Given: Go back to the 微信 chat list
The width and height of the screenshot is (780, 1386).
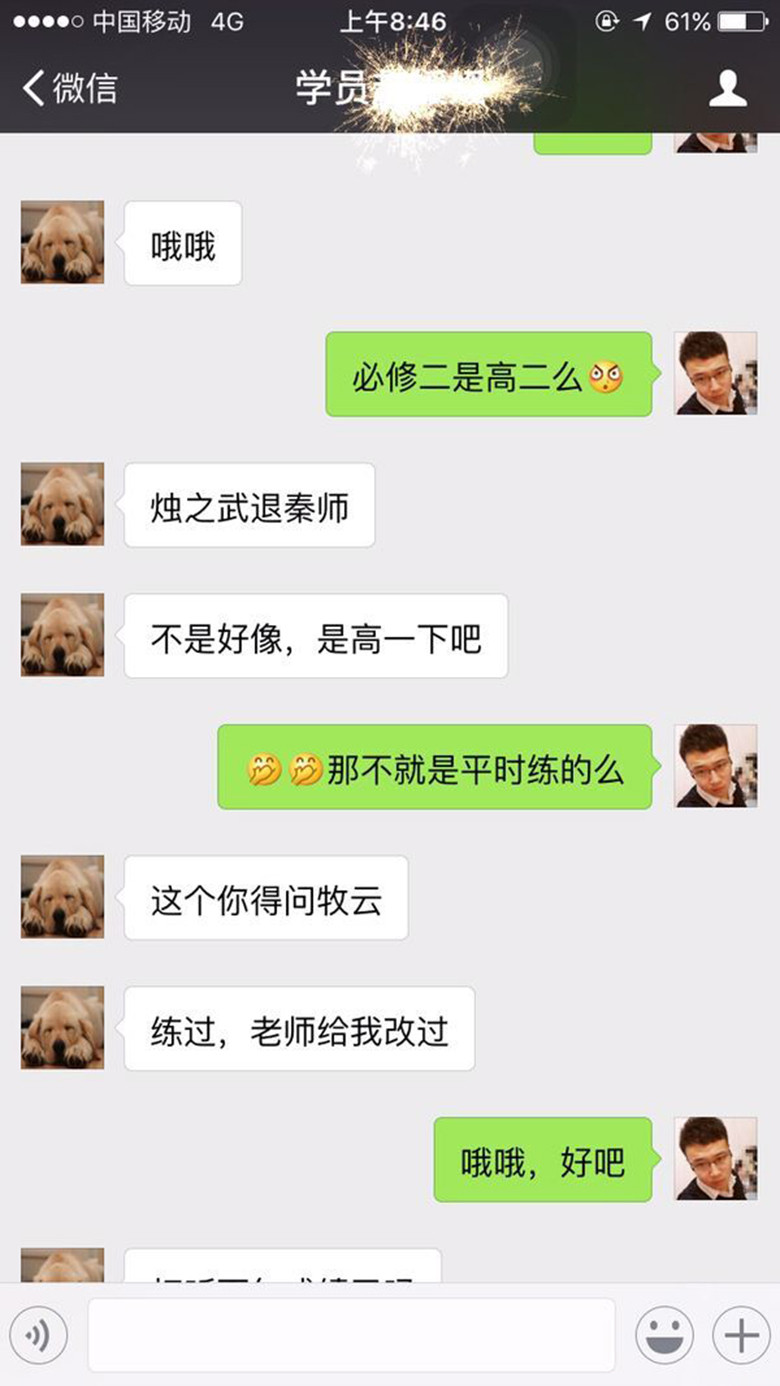Looking at the screenshot, I should click(x=70, y=88).
